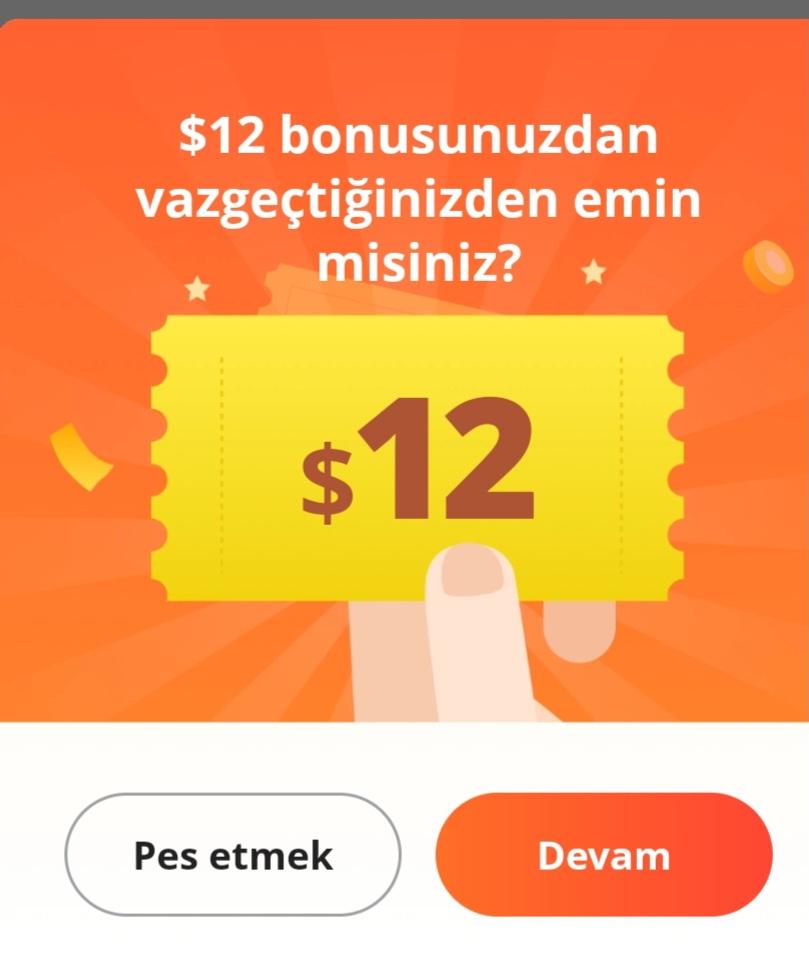Tap the Pes etmek button
Screen dimensions: 809x973
pyautogui.click(x=233, y=855)
